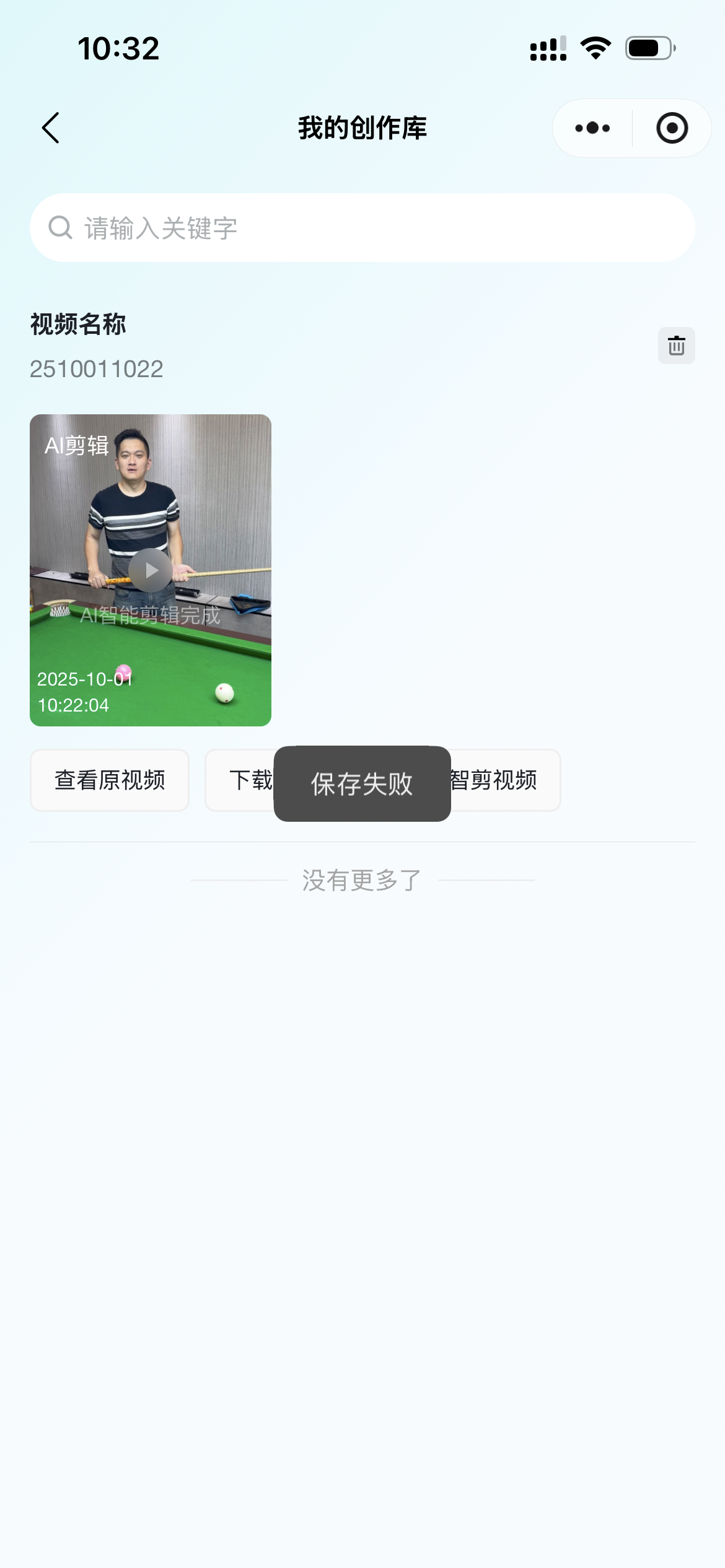Close the mini program via circle icon
The height and width of the screenshot is (1568, 725).
[x=672, y=128]
